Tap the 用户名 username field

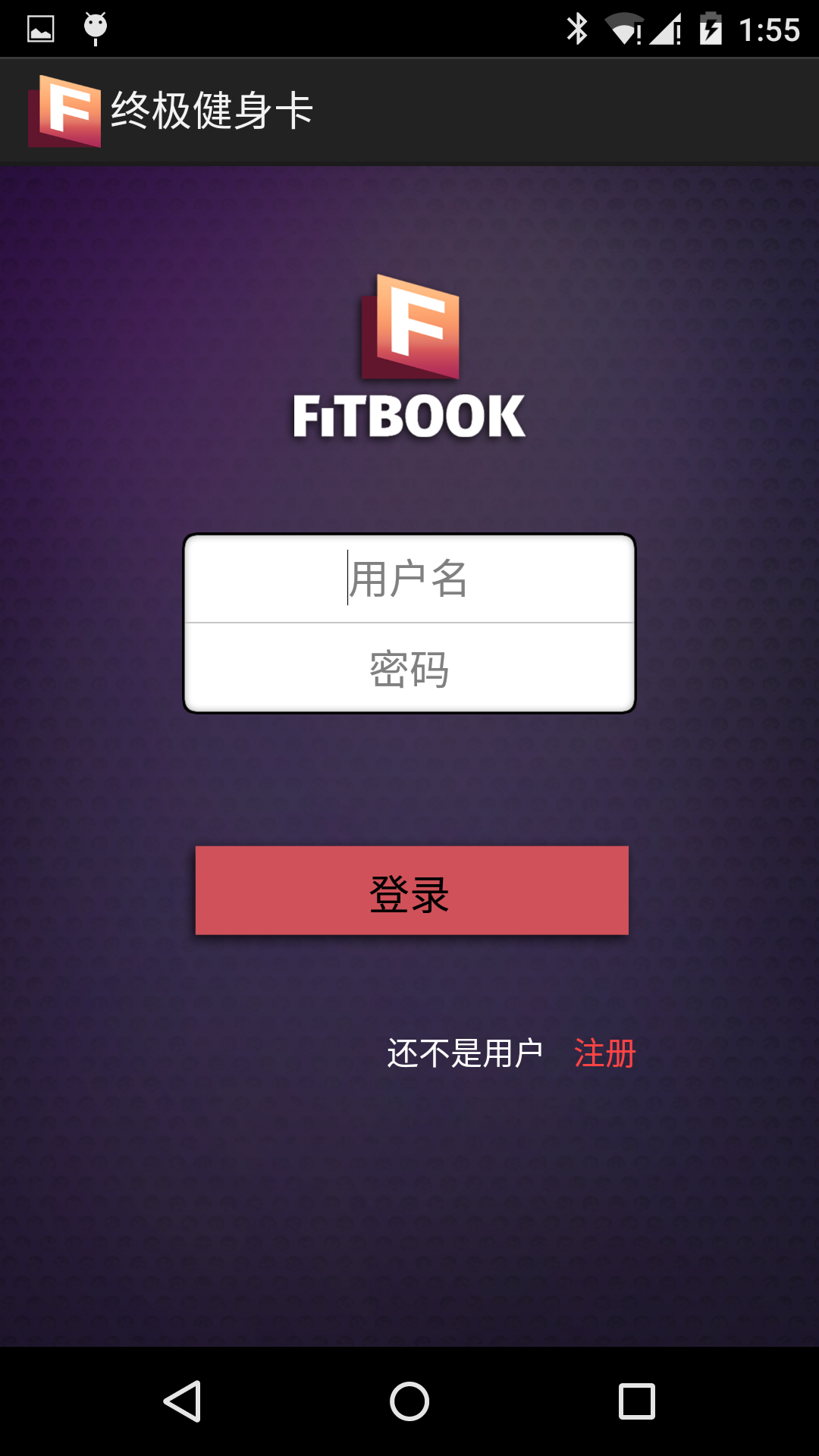pyautogui.click(x=409, y=579)
